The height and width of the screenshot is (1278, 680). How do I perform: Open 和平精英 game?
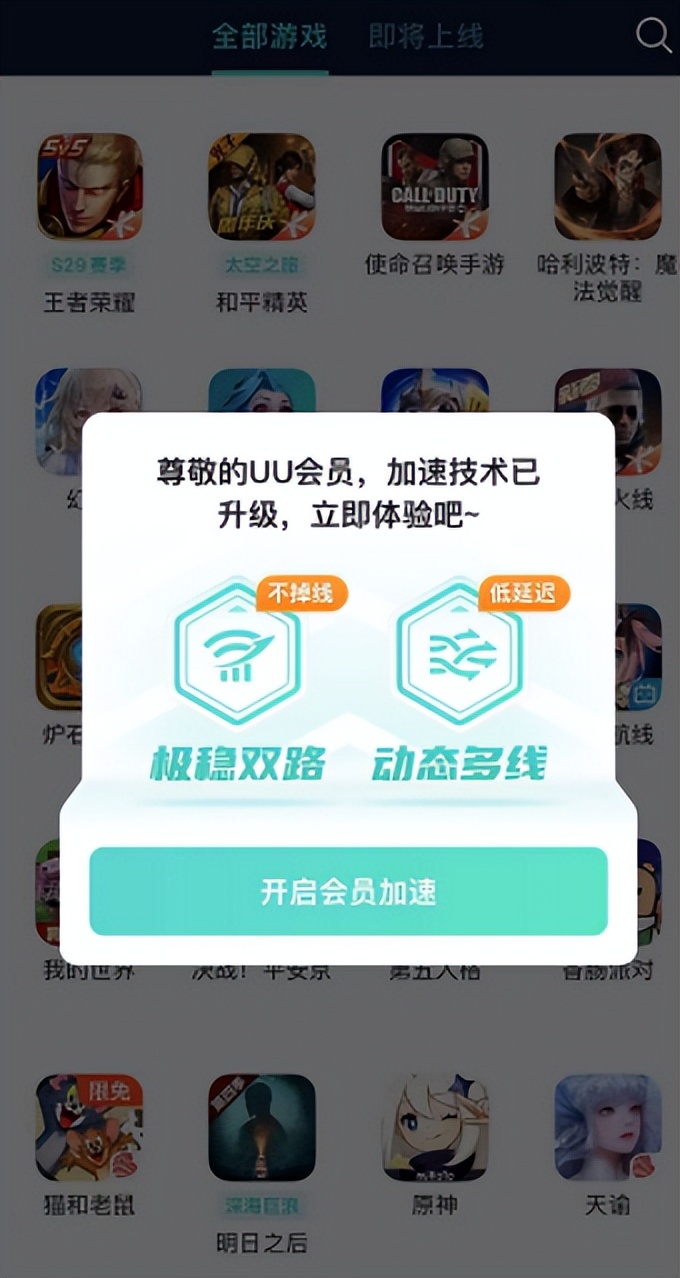point(261,187)
